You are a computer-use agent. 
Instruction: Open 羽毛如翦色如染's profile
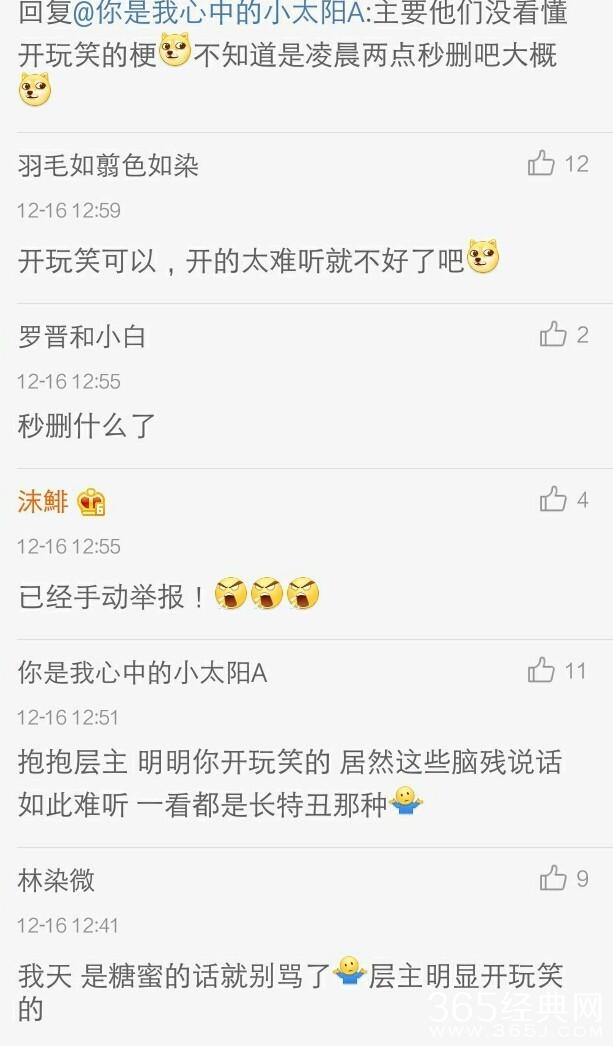click(x=108, y=165)
